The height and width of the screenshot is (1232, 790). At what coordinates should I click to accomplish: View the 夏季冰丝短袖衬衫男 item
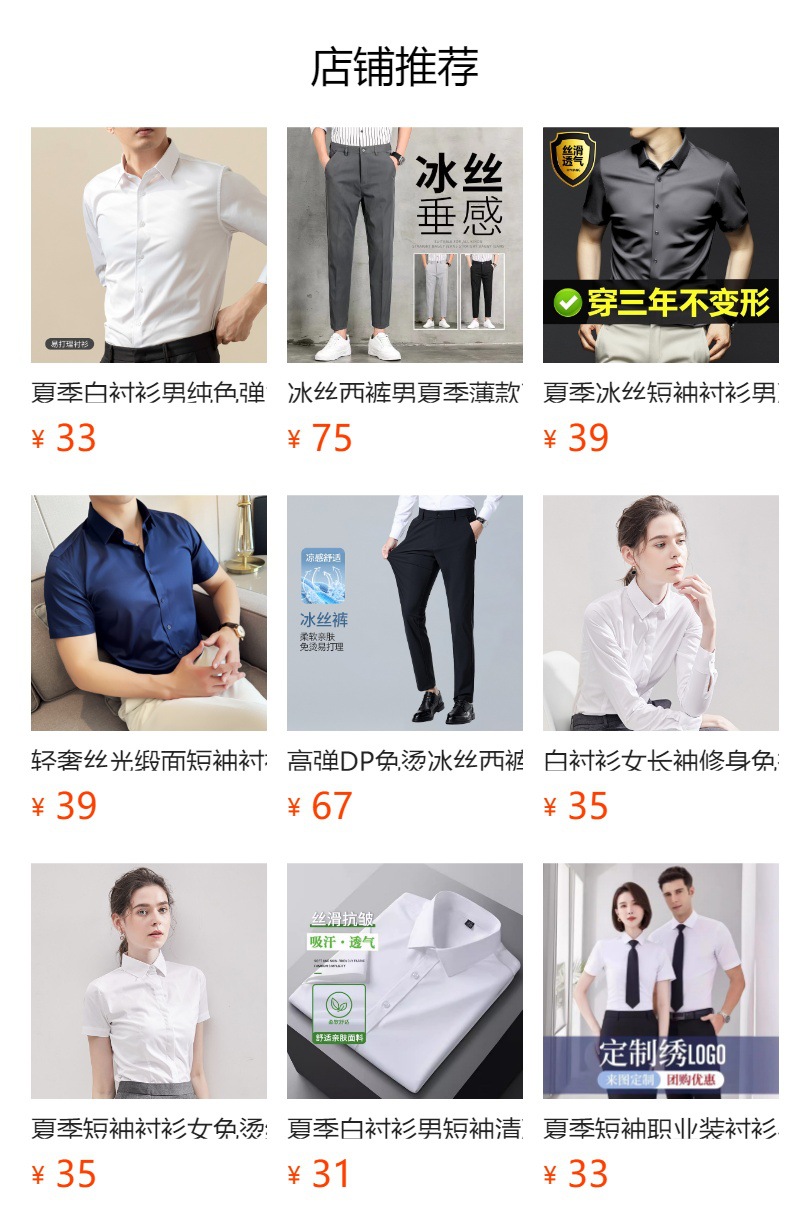tap(661, 291)
